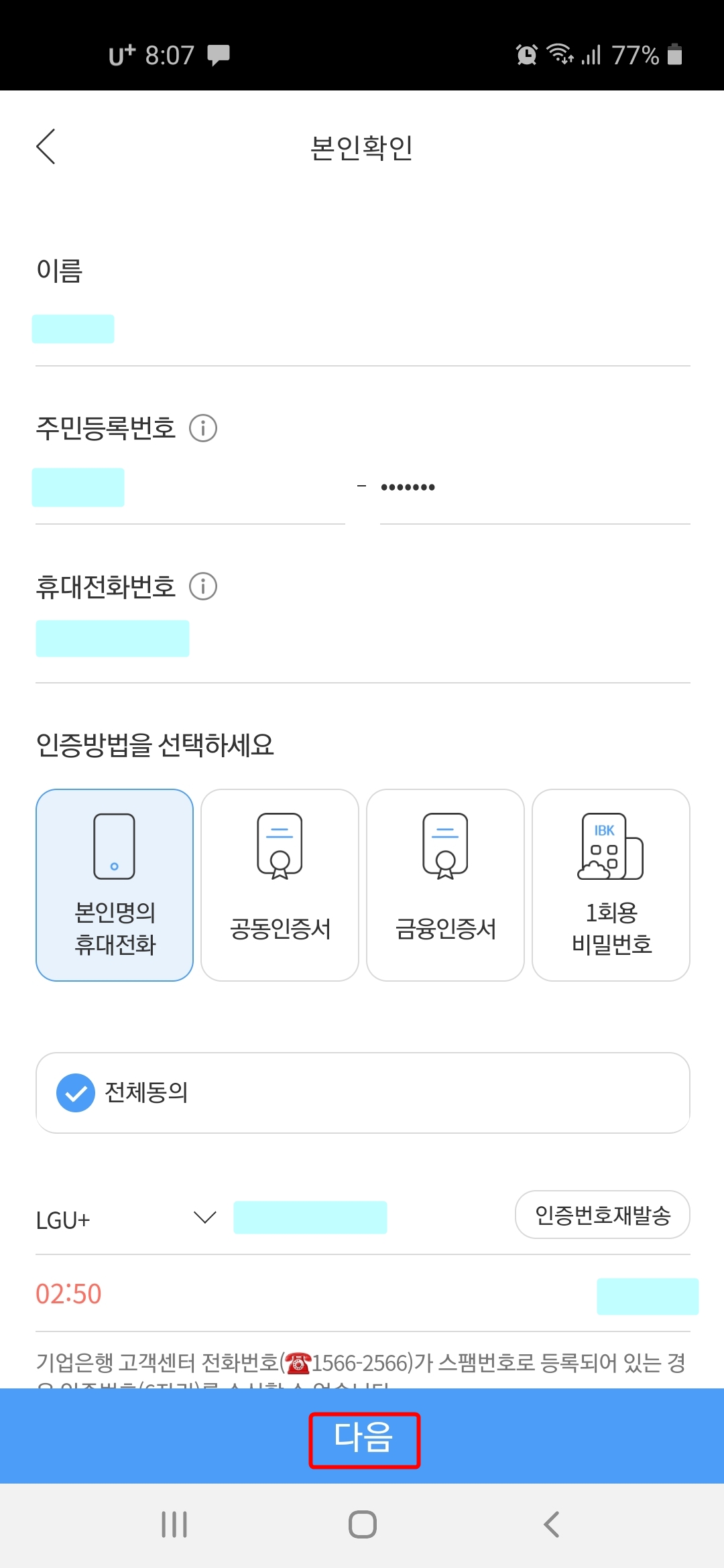Tap the 02:50 countdown timer
The width and height of the screenshot is (724, 1568).
point(70,1293)
